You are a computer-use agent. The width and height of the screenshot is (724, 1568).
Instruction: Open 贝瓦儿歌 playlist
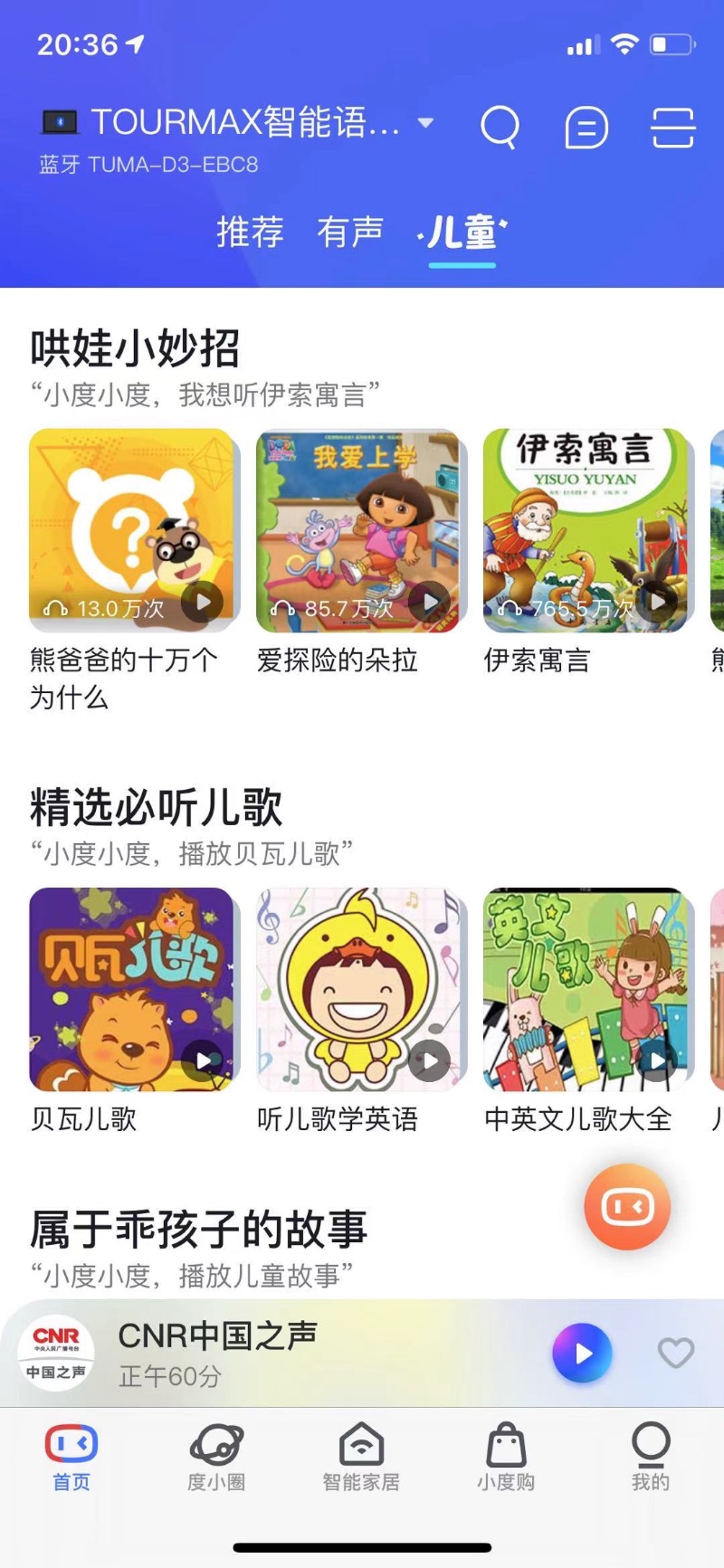pyautogui.click(x=133, y=989)
